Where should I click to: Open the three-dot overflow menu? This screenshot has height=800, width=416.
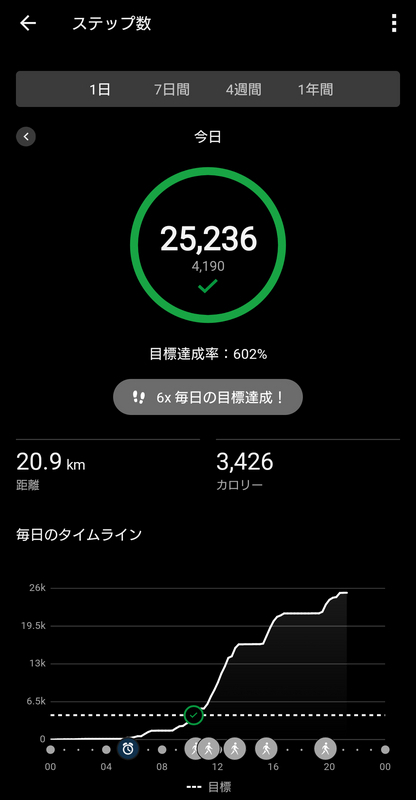click(x=394, y=23)
